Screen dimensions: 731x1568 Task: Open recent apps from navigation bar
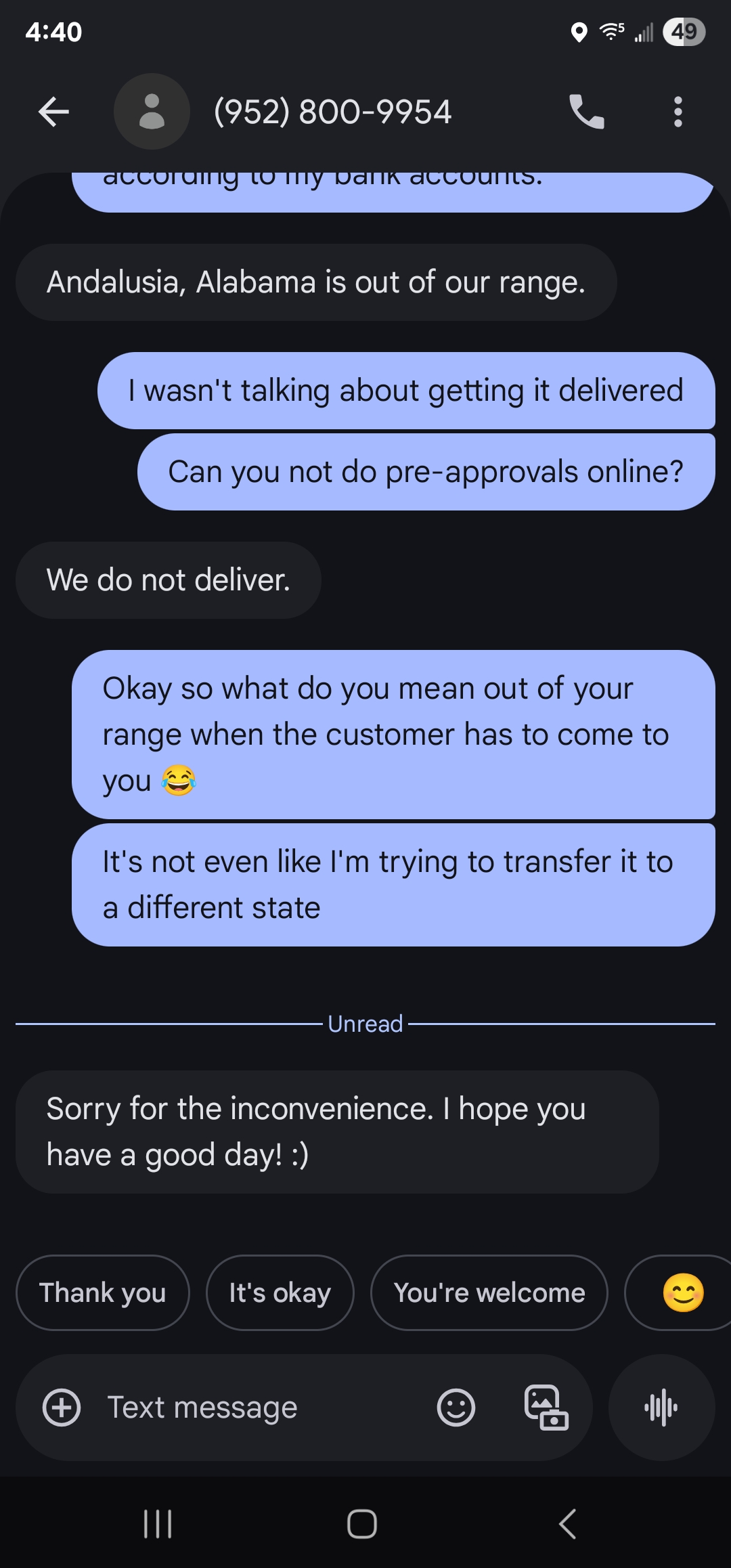coord(158,1524)
